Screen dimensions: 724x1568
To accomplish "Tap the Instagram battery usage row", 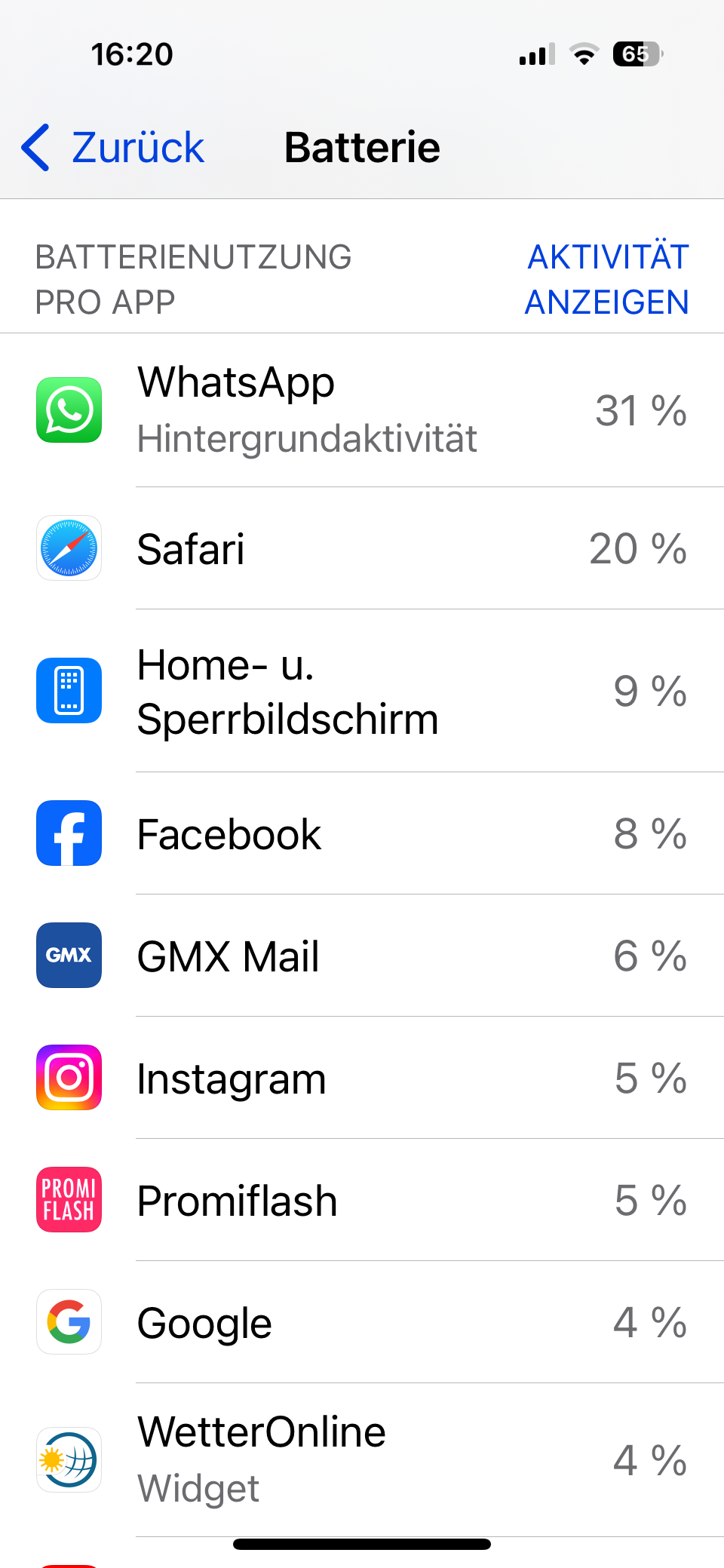I will pyautogui.click(x=362, y=1078).
